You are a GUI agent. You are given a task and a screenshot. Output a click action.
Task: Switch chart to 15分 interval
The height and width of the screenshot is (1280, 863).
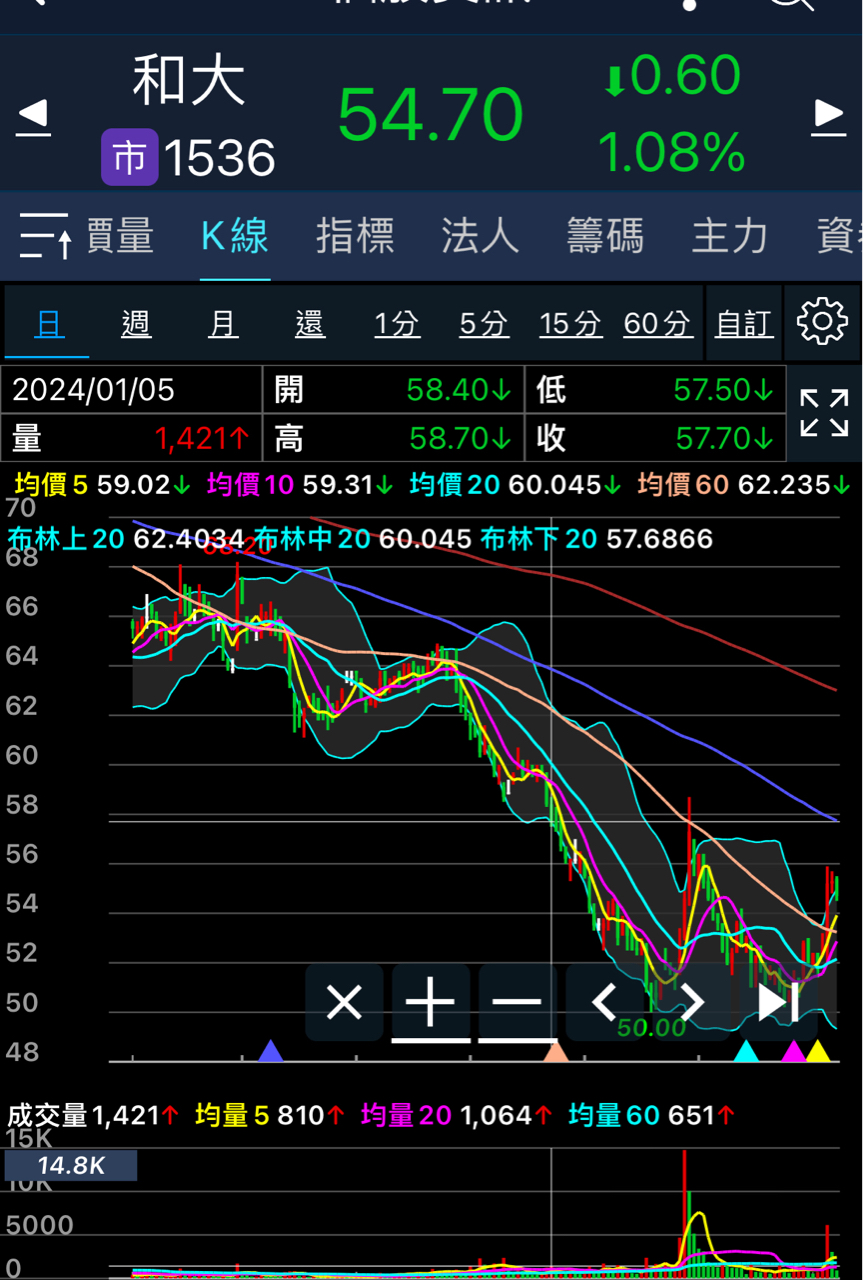(571, 324)
